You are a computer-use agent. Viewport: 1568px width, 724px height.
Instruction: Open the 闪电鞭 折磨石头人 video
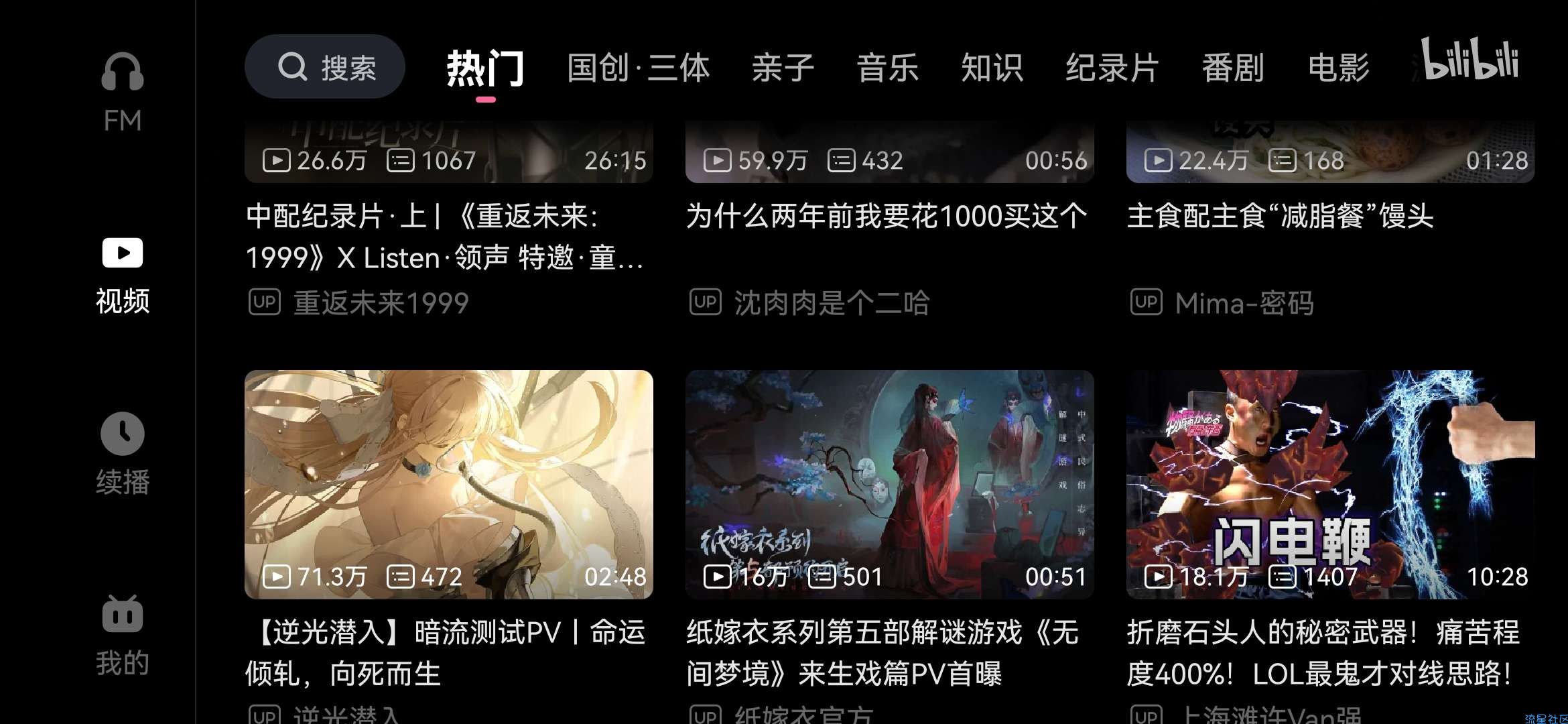(1330, 484)
